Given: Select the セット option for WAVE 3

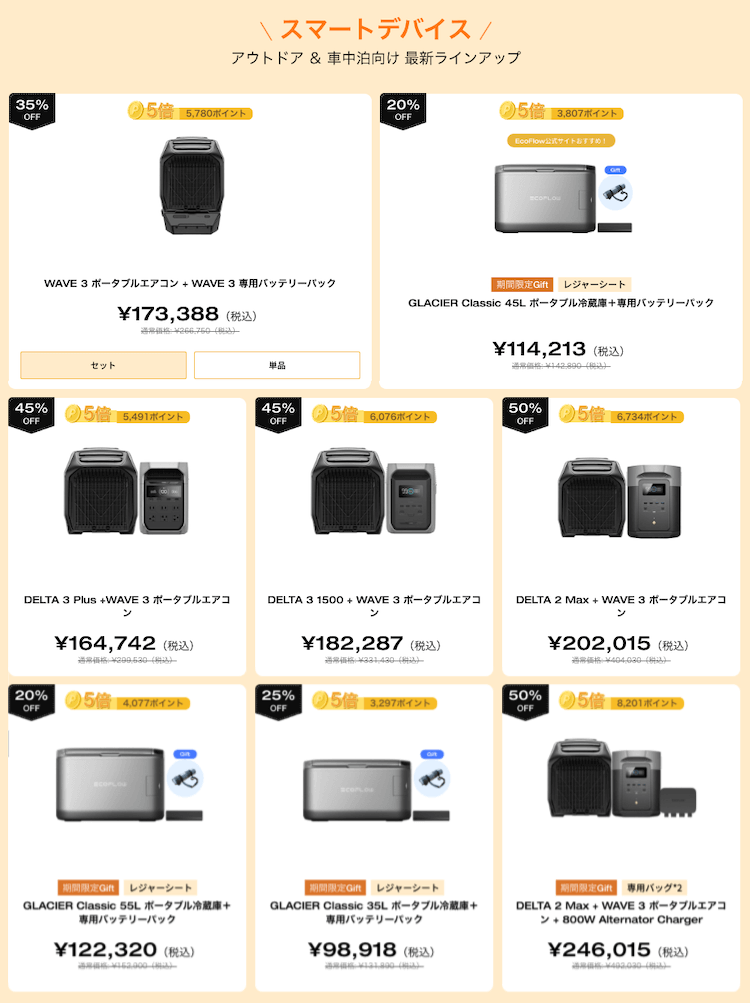Looking at the screenshot, I should (103, 365).
